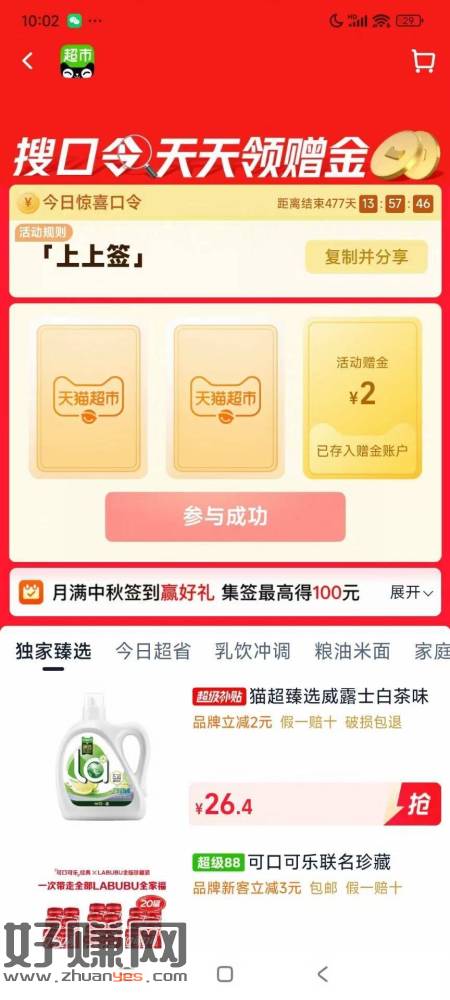This screenshot has height=1000, width=450.
Task: Go back using the top-left arrow
Action: [27, 61]
